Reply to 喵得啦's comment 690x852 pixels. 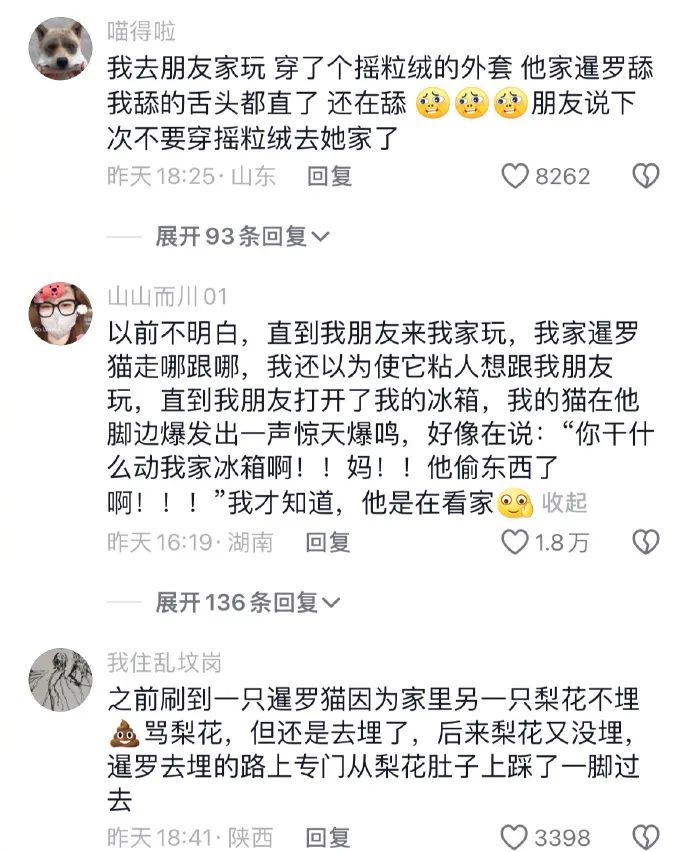[x=329, y=177]
